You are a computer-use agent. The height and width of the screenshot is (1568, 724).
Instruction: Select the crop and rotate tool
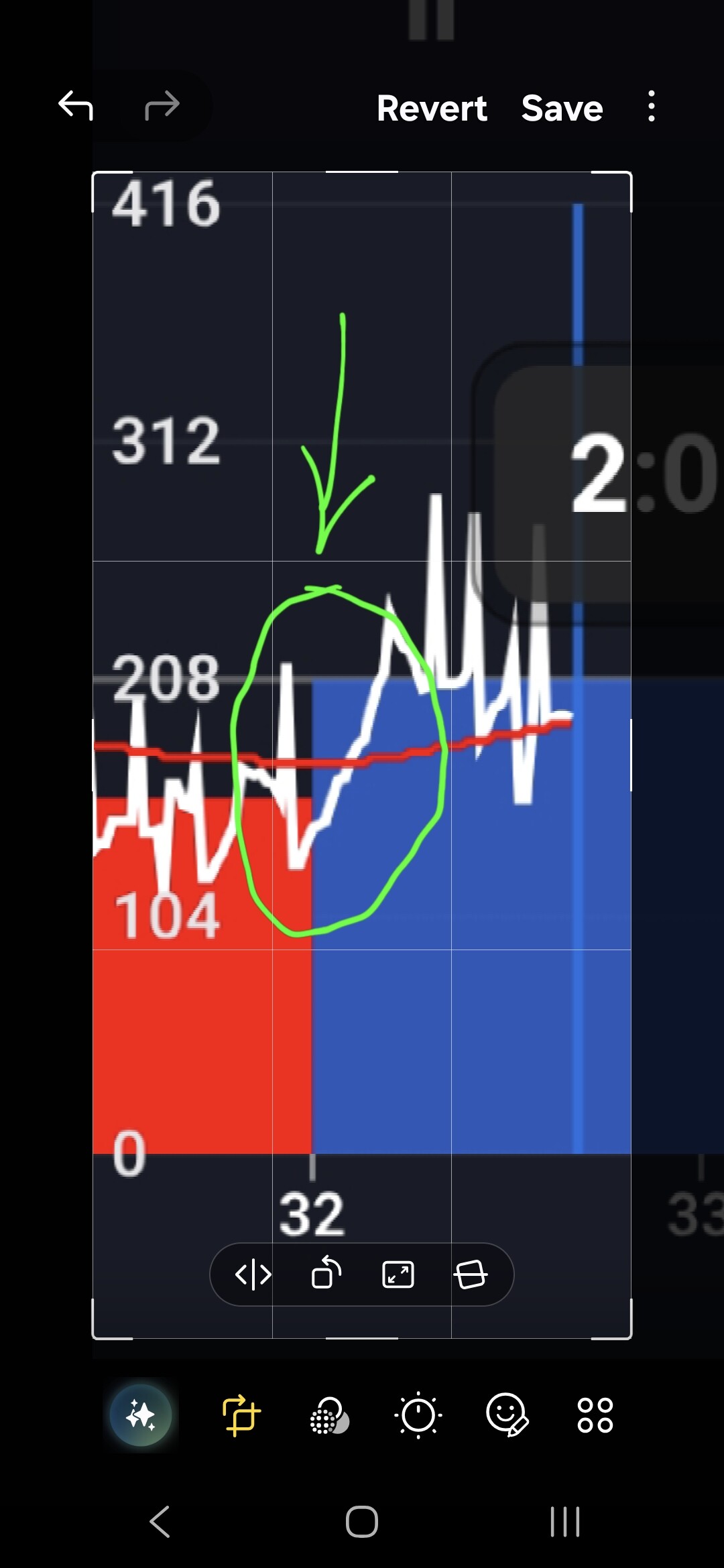241,1415
